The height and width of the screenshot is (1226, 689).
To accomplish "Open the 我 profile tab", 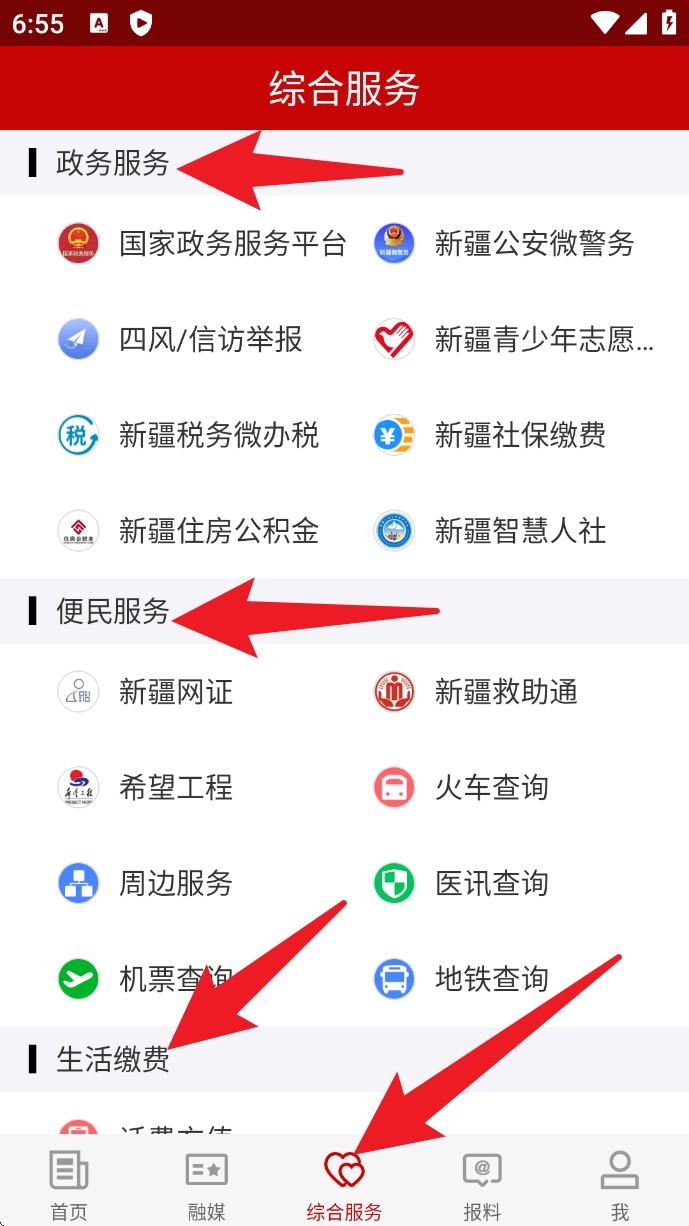I will [x=620, y=1185].
